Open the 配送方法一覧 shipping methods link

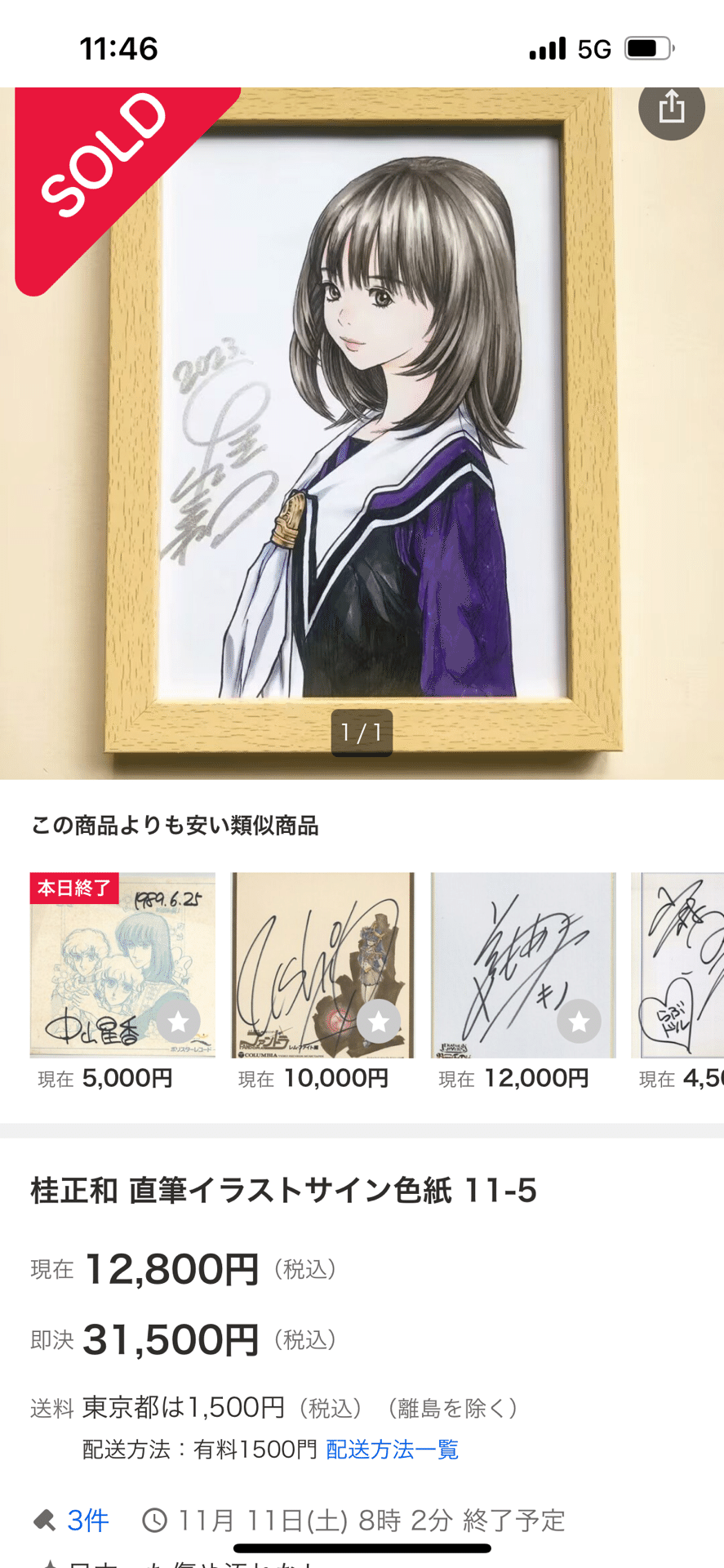[x=392, y=1450]
